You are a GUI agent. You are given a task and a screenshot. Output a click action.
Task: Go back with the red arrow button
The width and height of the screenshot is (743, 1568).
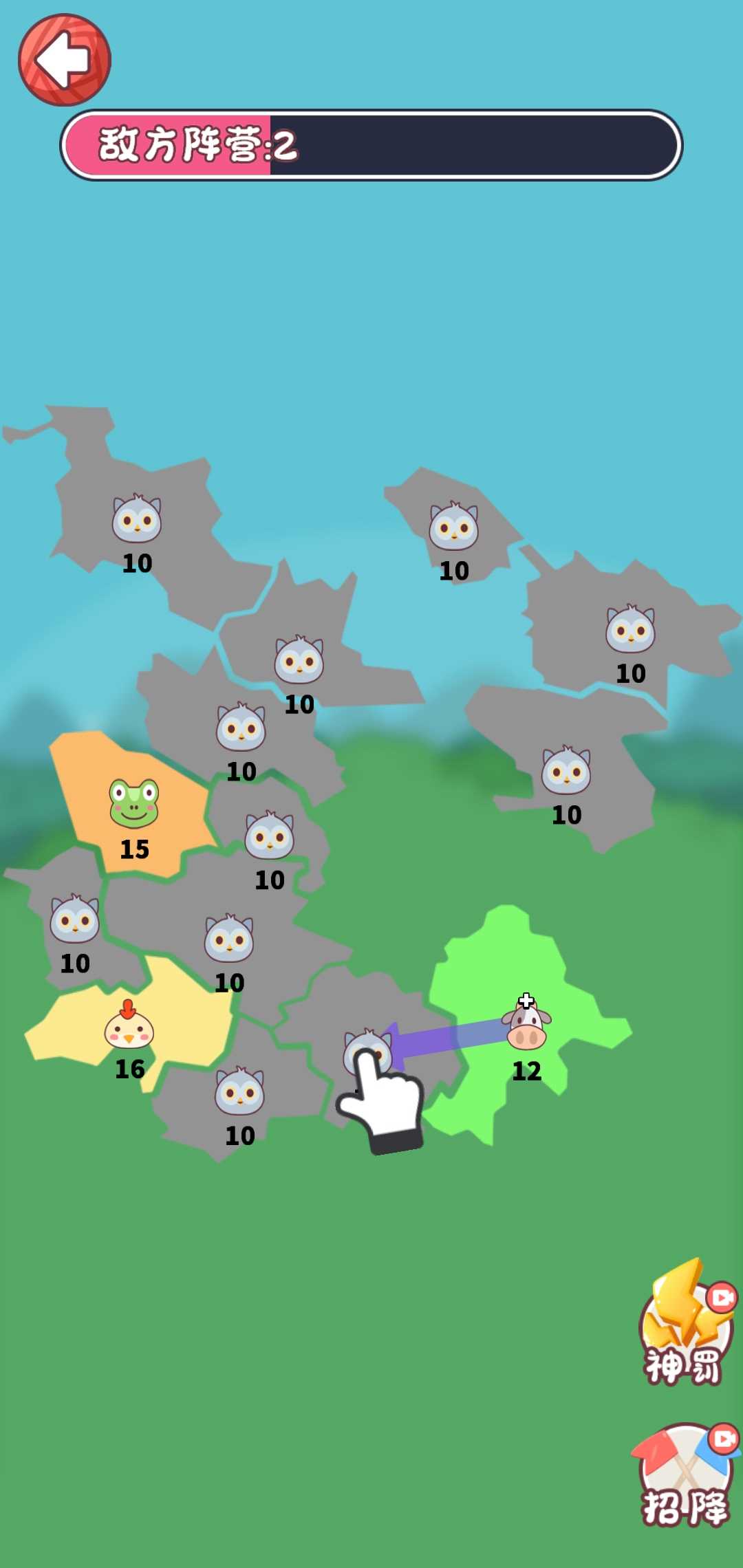click(x=64, y=61)
